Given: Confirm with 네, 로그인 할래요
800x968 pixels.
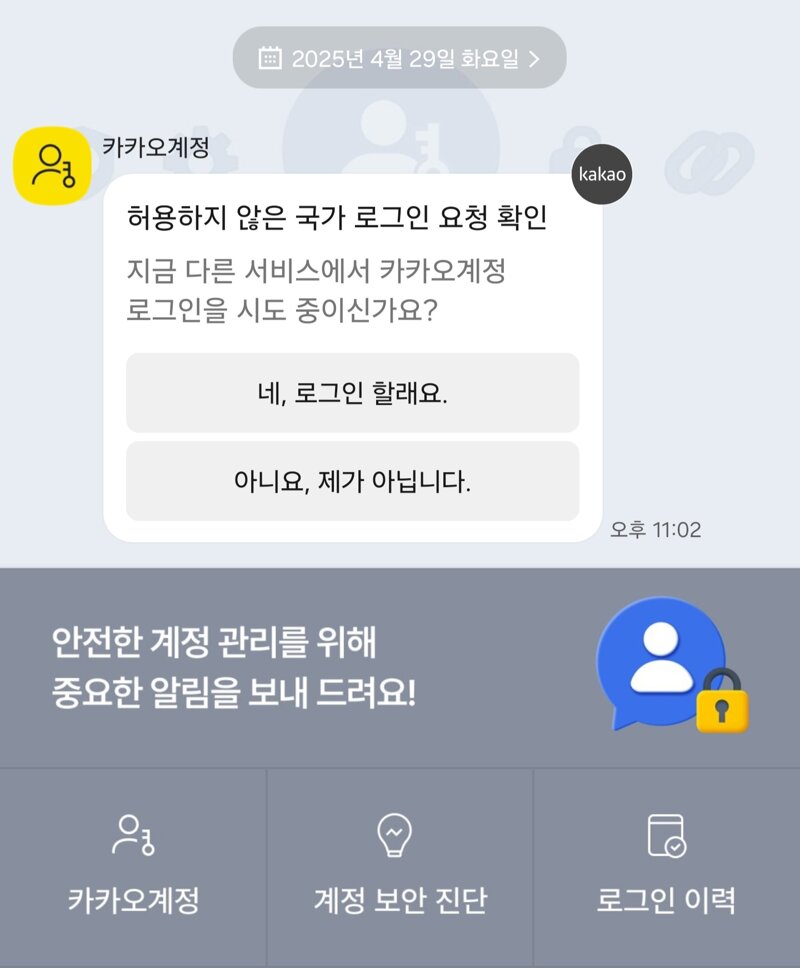Looking at the screenshot, I should [x=352, y=393].
